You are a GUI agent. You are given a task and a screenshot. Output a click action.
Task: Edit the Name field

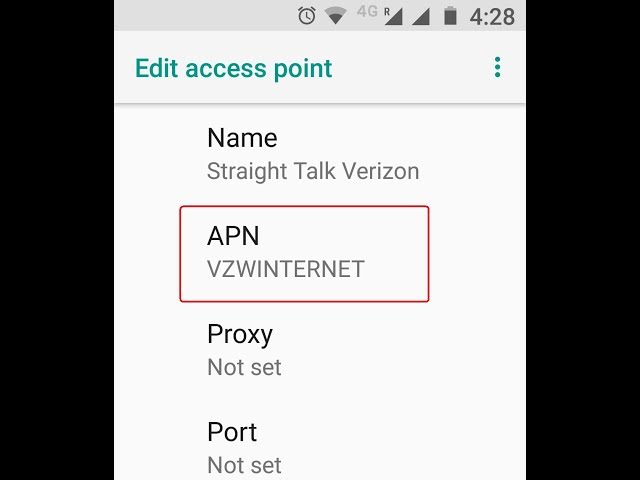(x=320, y=154)
